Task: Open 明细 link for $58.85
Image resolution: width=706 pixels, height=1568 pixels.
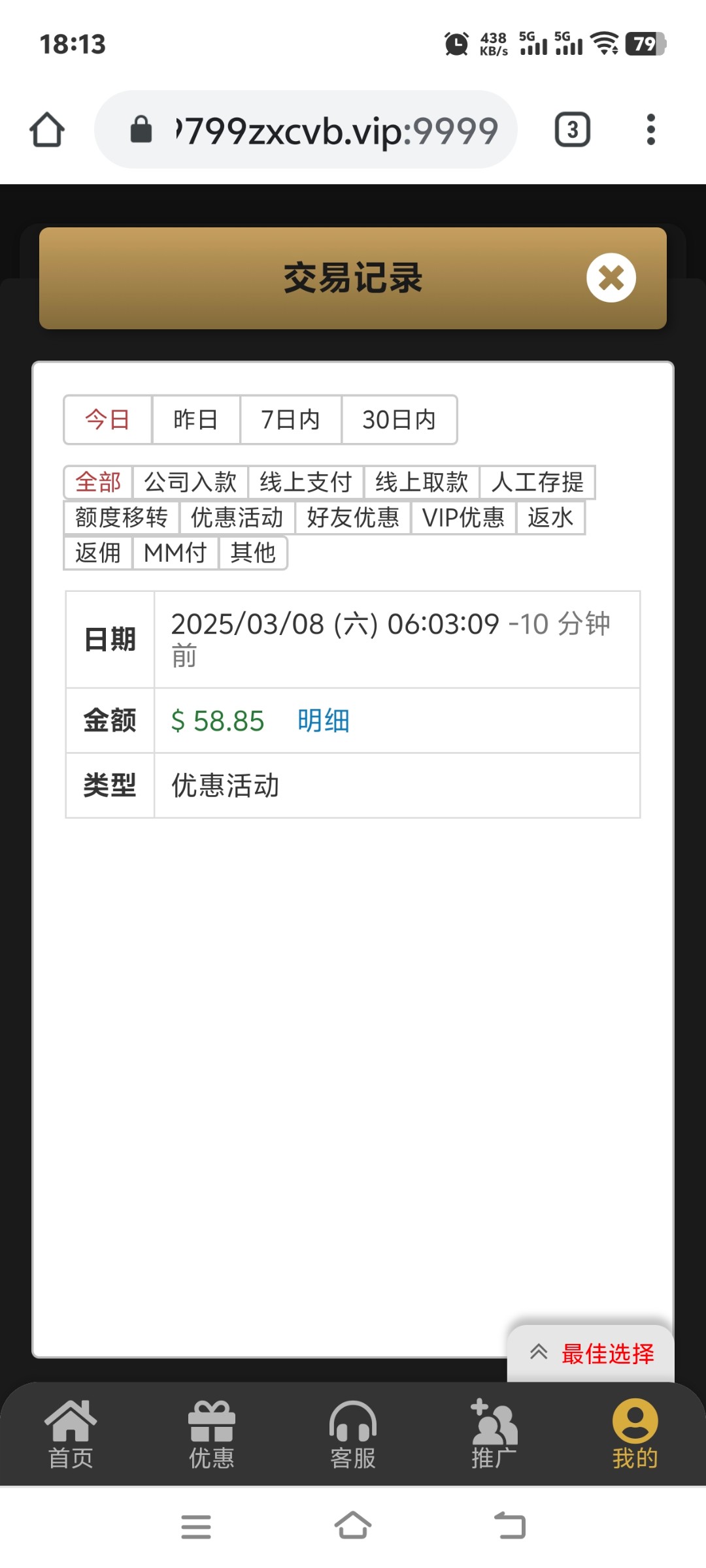Action: click(x=324, y=721)
